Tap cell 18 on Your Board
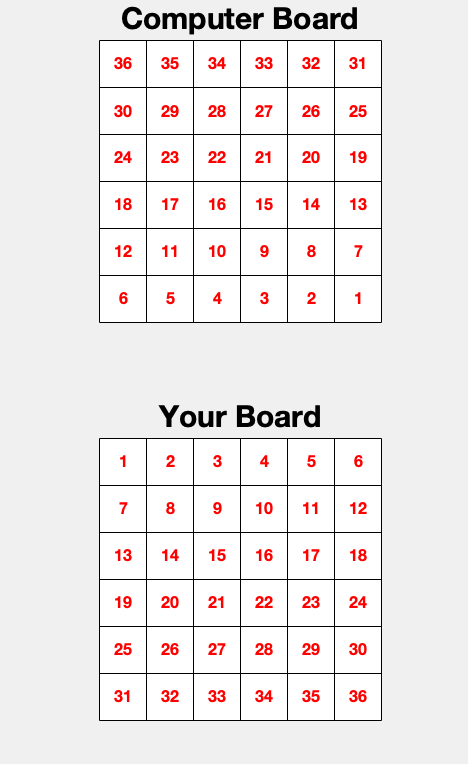This screenshot has width=468, height=764. (358, 556)
